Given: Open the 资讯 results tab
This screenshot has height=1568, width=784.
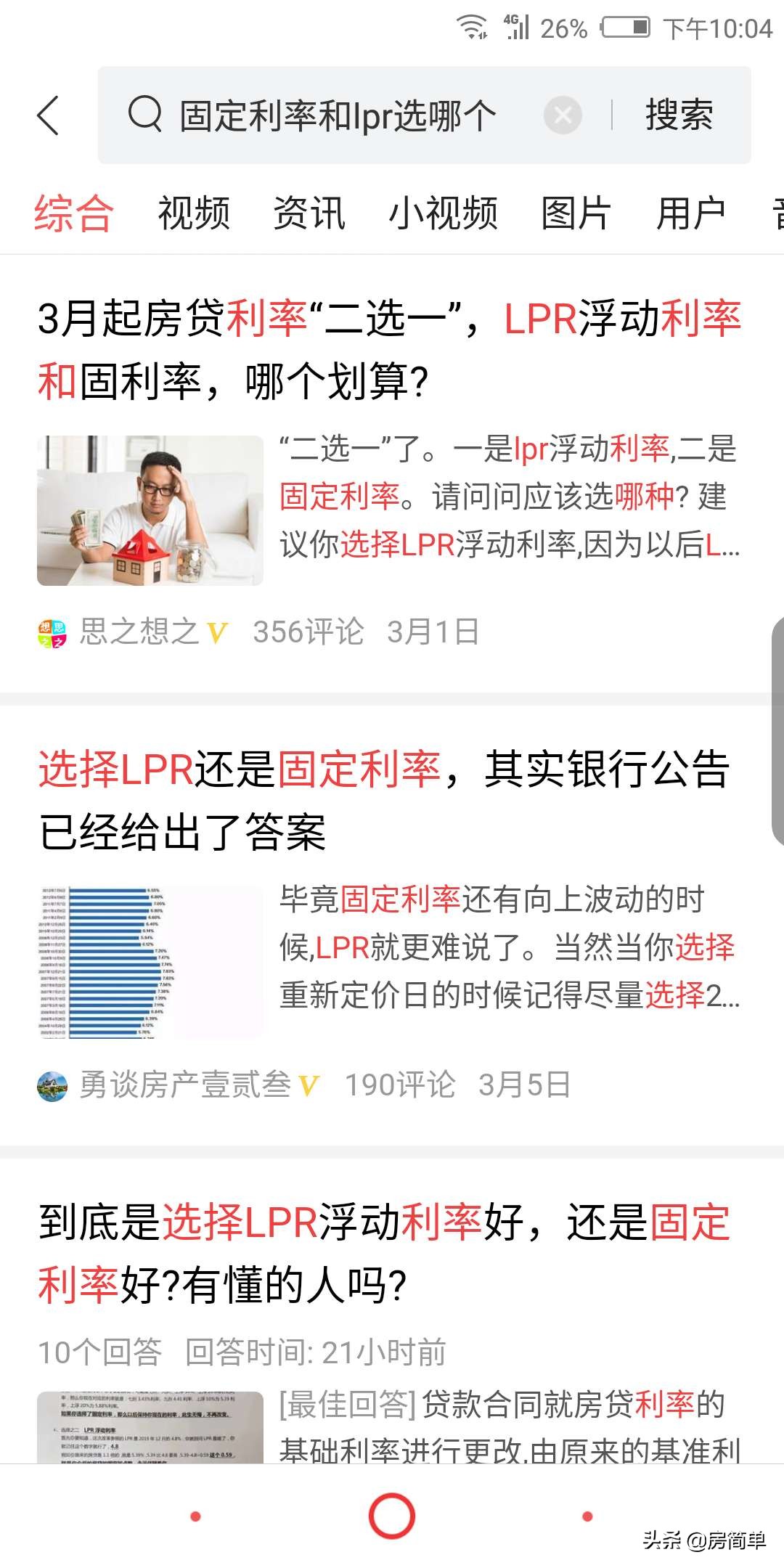Looking at the screenshot, I should [x=307, y=214].
